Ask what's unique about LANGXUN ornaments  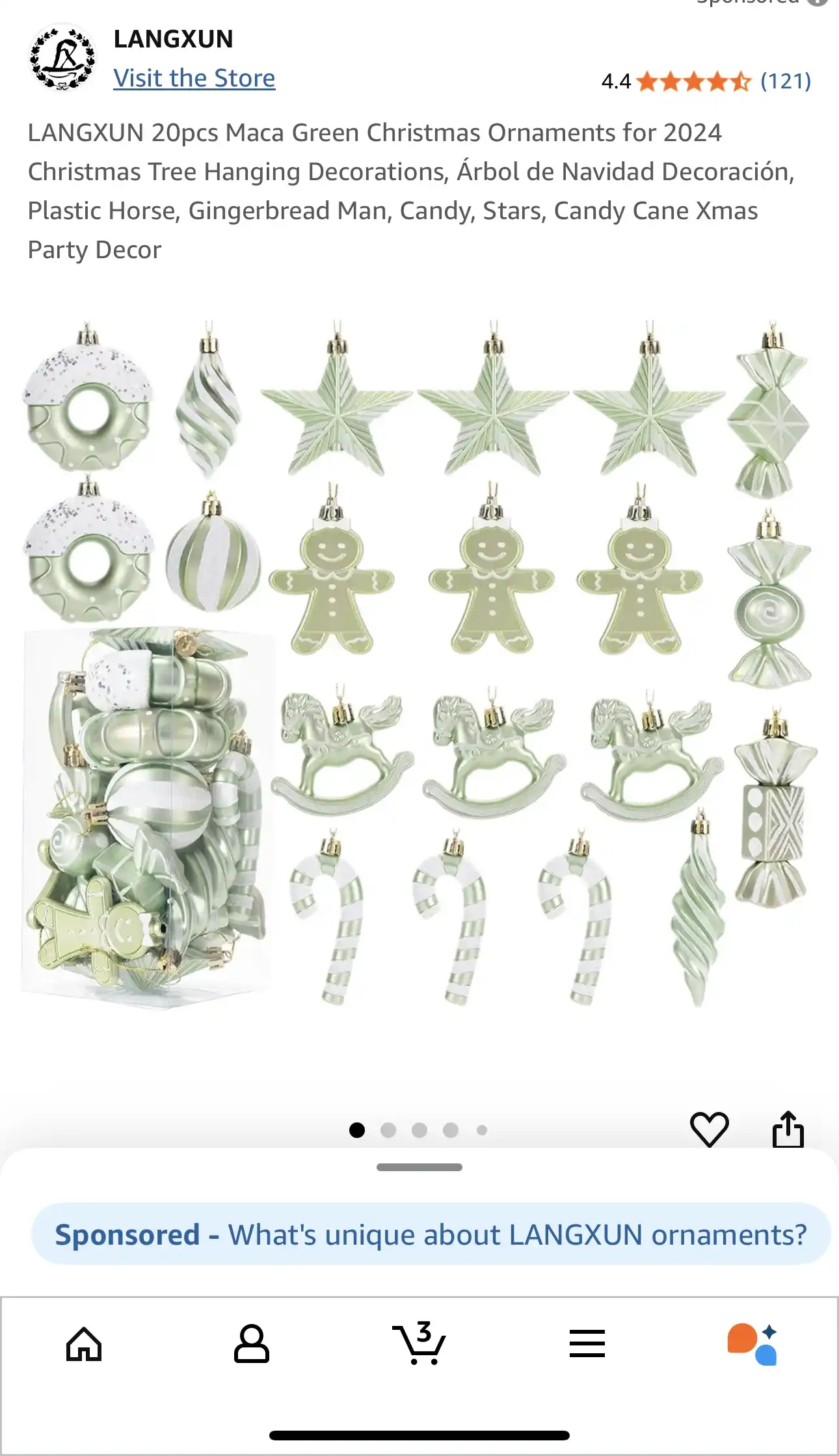pos(431,1234)
